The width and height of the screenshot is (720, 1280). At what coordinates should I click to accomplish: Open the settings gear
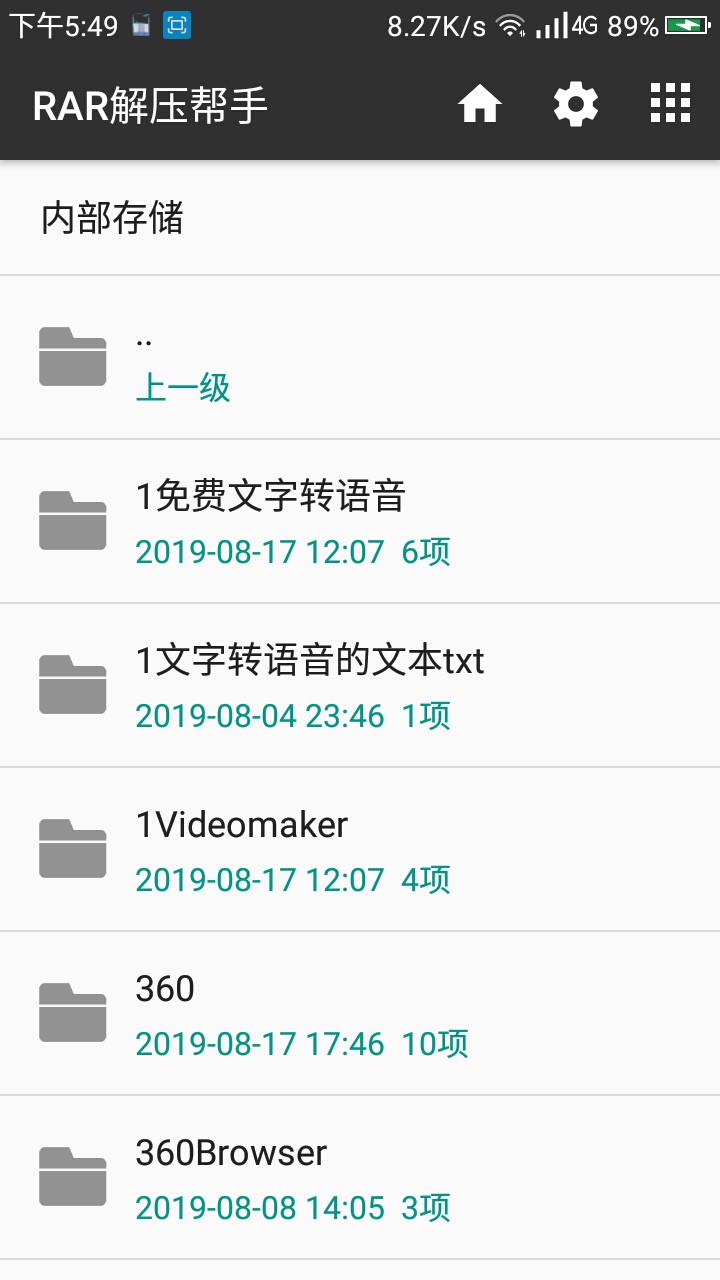click(576, 104)
